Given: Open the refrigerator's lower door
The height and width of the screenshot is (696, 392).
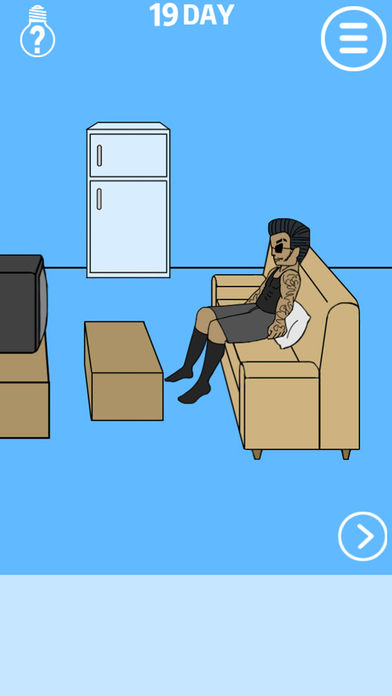Looking at the screenshot, I should [x=128, y=226].
